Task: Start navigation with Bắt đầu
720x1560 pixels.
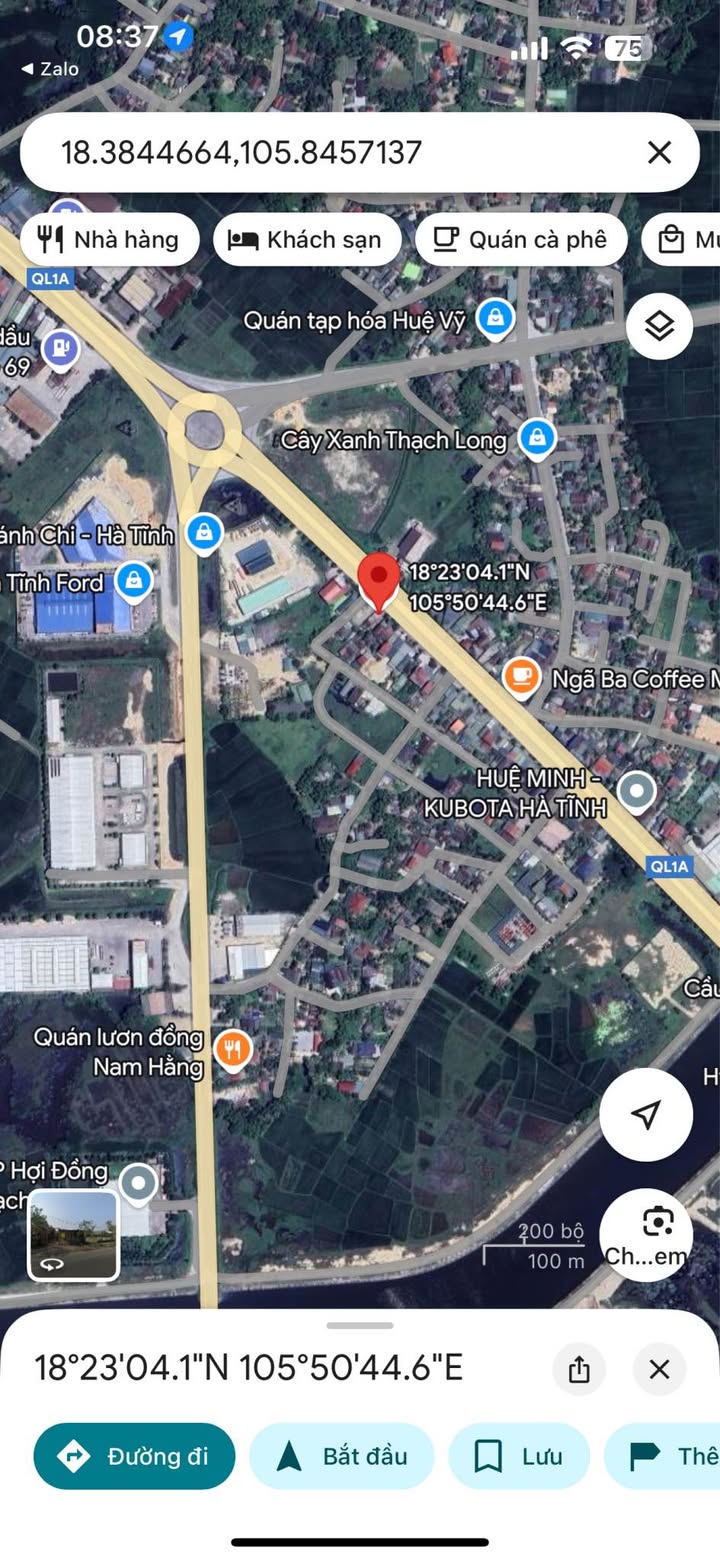Action: [x=341, y=1456]
